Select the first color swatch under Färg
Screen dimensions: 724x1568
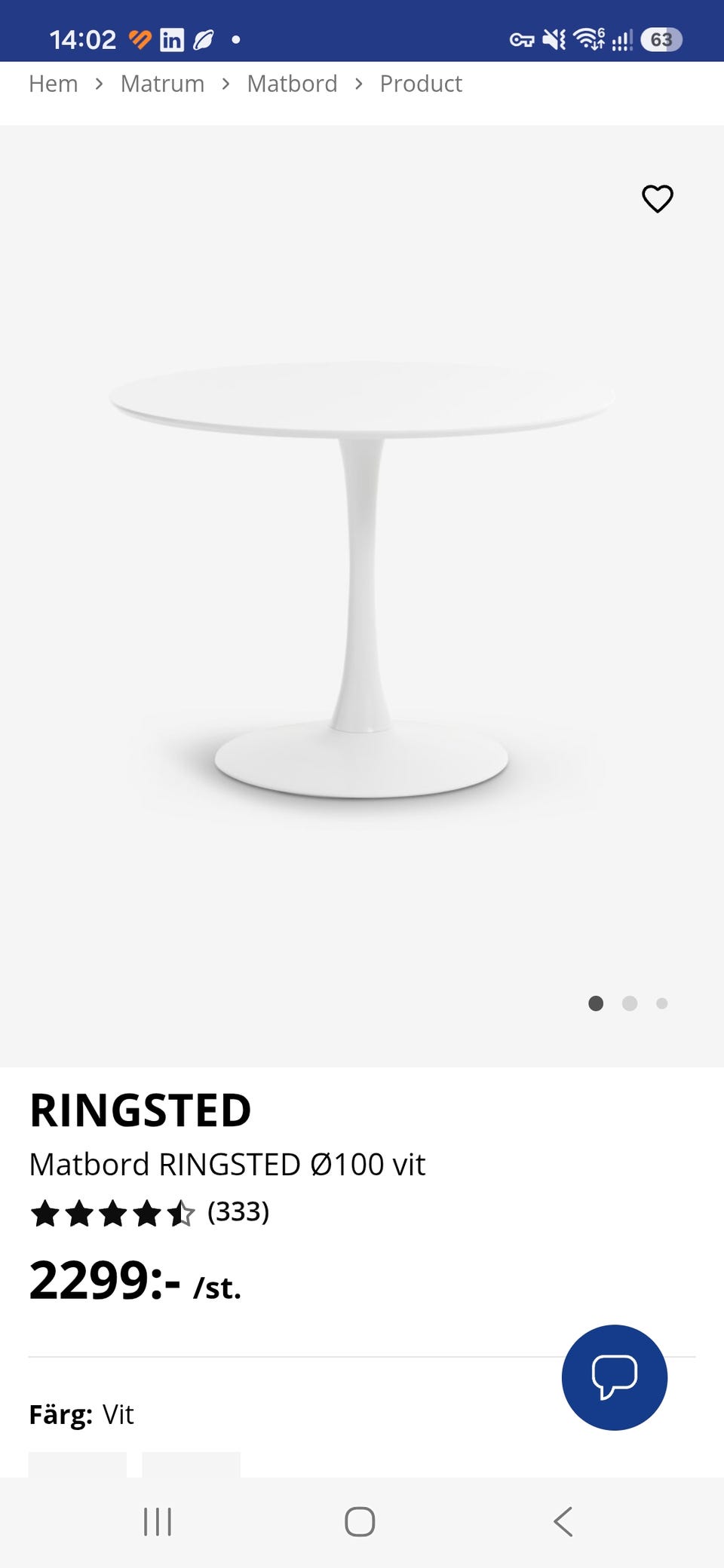(78, 1464)
